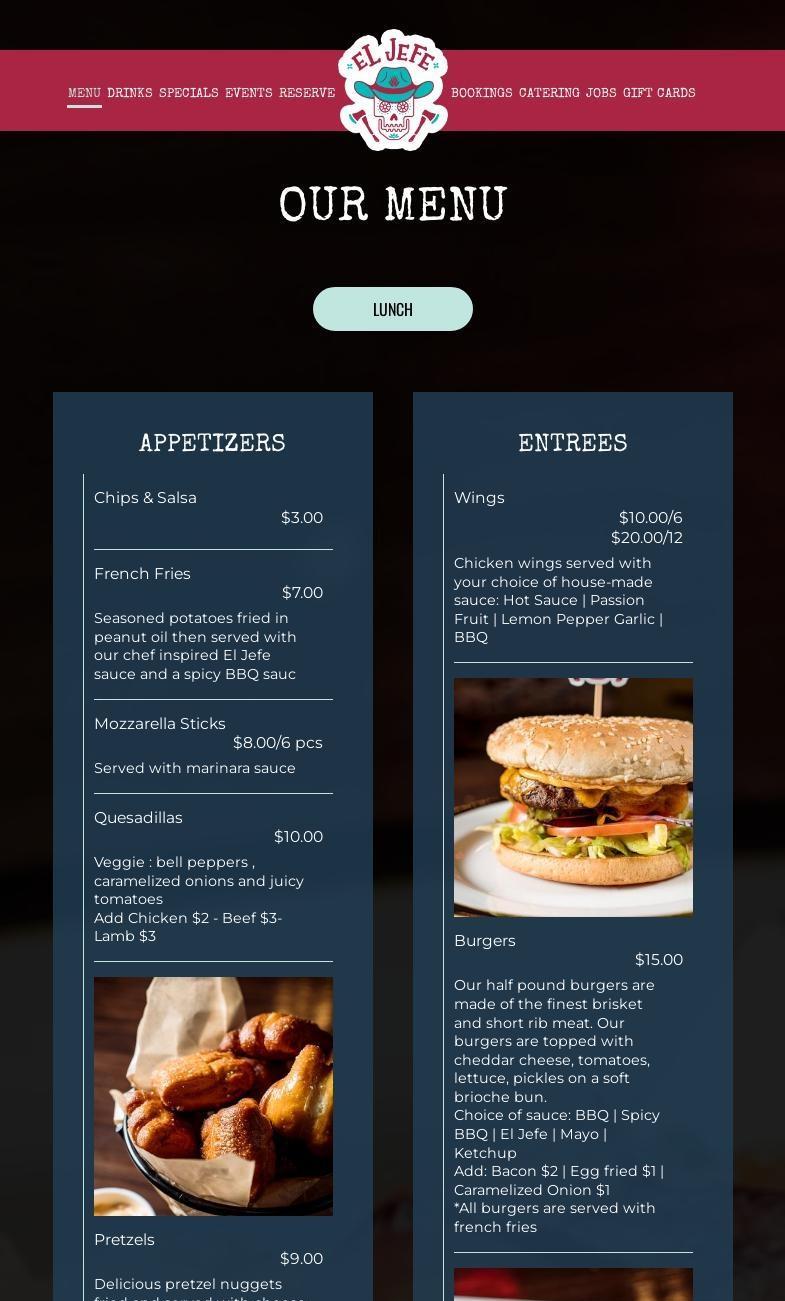The width and height of the screenshot is (785, 1301).
Task: Tap the El Jefe logo to go home
Action: coord(393,90)
